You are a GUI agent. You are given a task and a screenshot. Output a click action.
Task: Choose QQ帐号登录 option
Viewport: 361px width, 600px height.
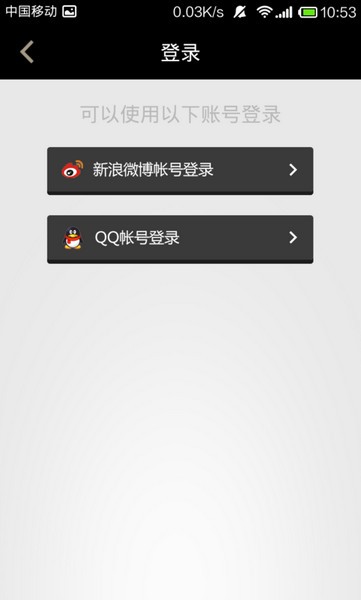pyautogui.click(x=180, y=239)
